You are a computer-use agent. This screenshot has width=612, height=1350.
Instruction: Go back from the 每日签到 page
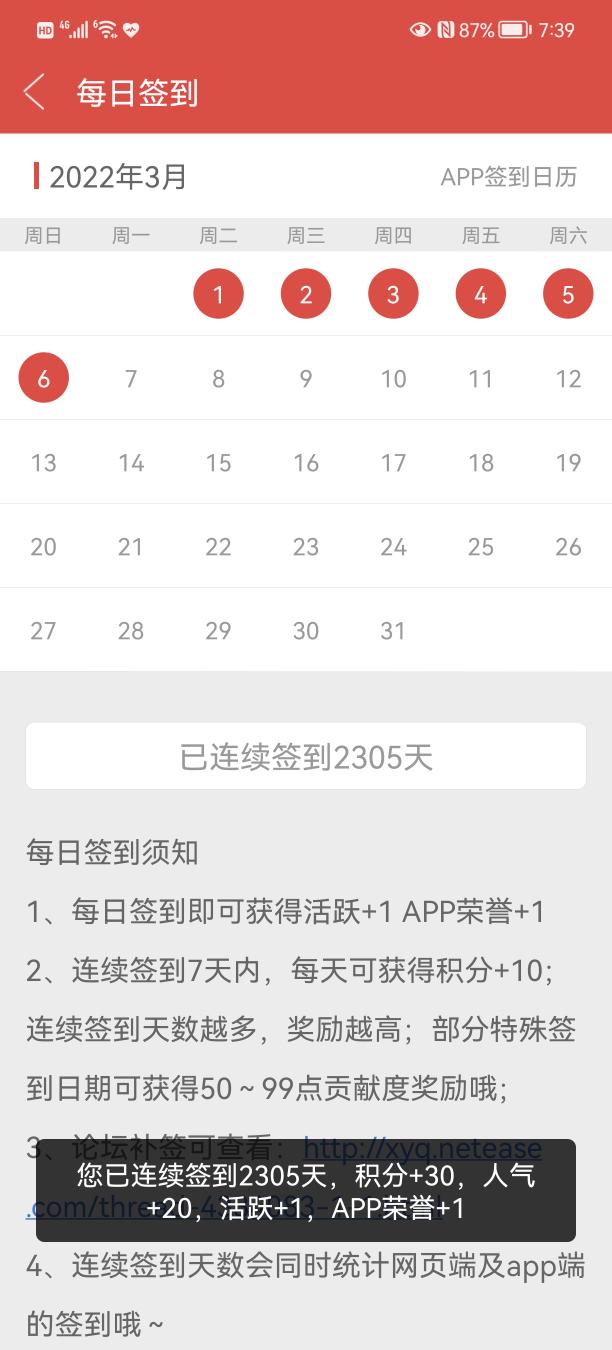pyautogui.click(x=35, y=92)
